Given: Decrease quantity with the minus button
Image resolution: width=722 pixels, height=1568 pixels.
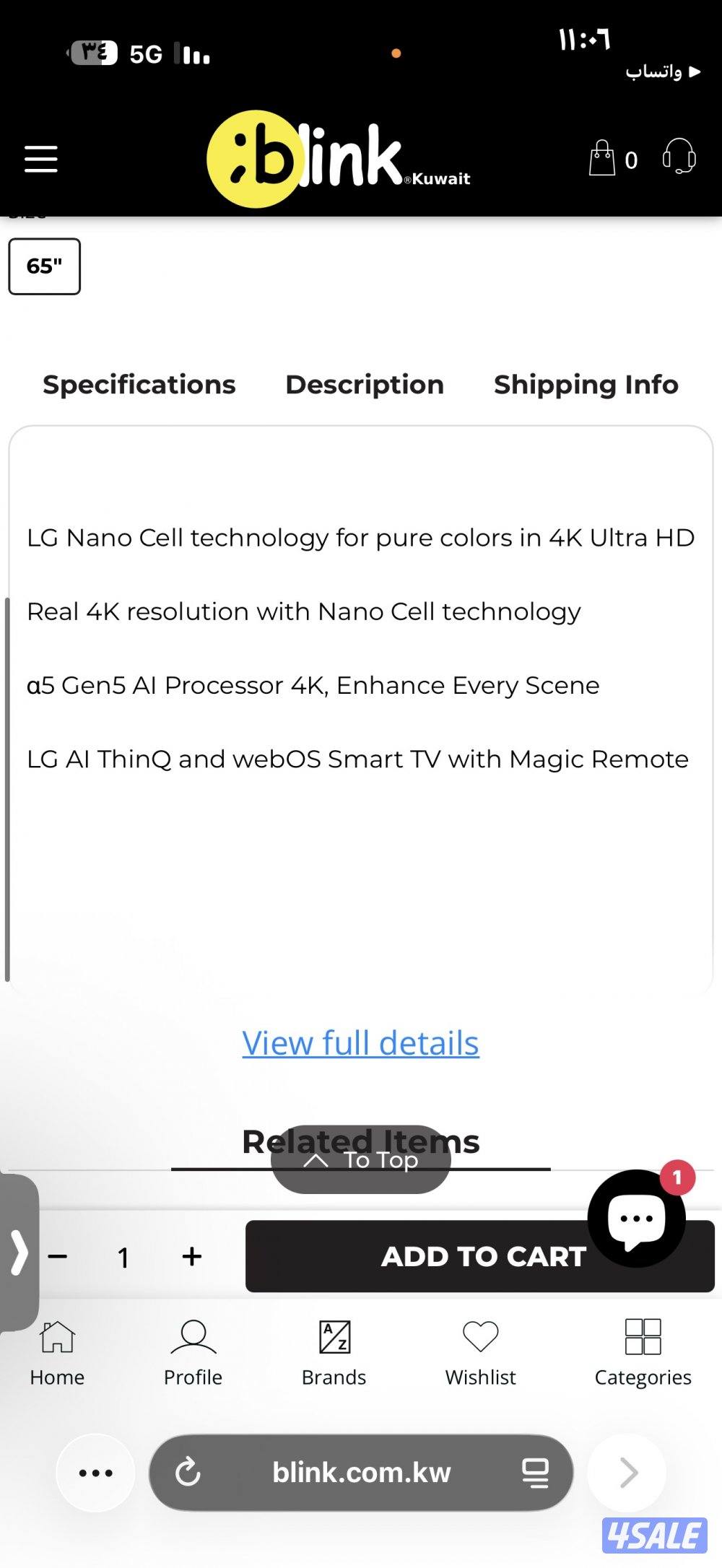Looking at the screenshot, I should (x=58, y=1257).
